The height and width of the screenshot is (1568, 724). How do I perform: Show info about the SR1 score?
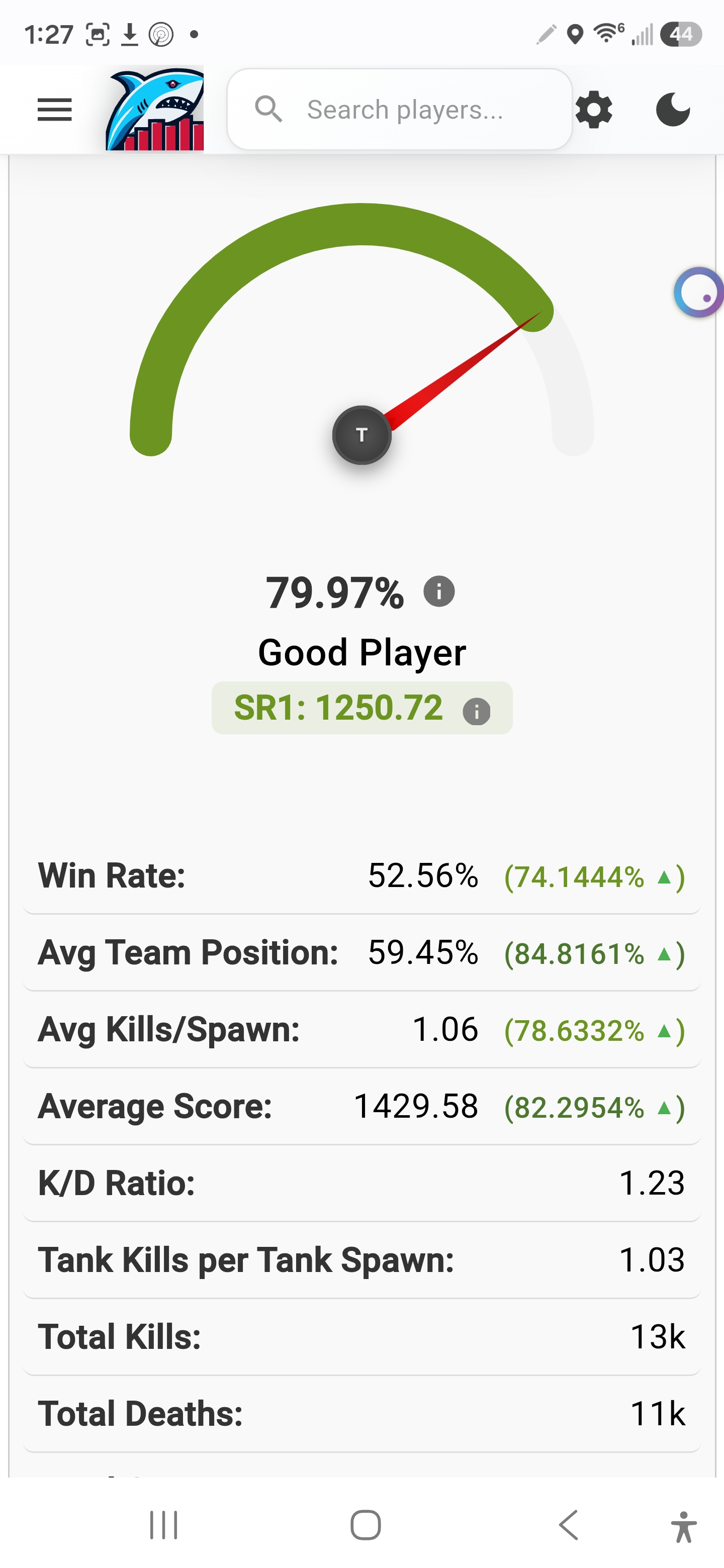(476, 712)
